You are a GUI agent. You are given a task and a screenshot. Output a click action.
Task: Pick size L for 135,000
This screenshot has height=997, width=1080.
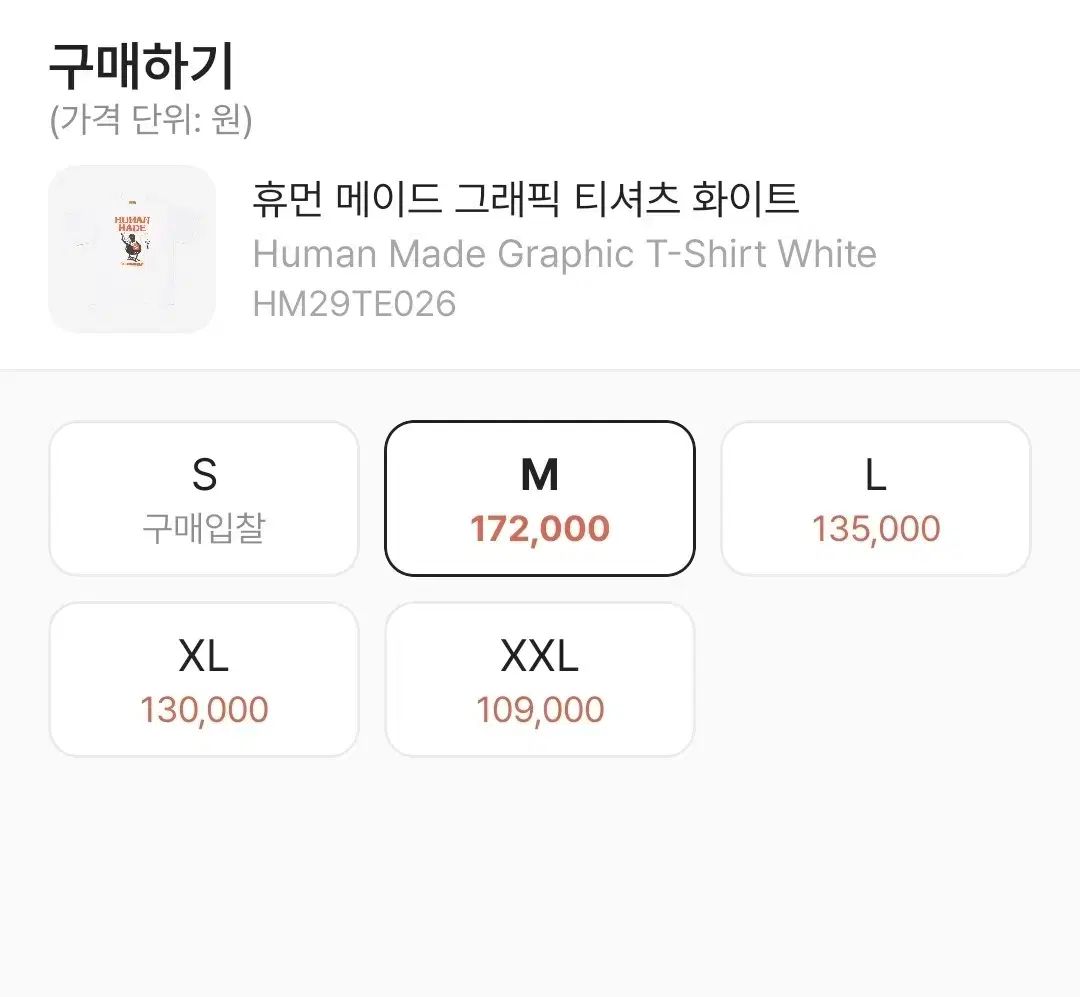pos(875,499)
